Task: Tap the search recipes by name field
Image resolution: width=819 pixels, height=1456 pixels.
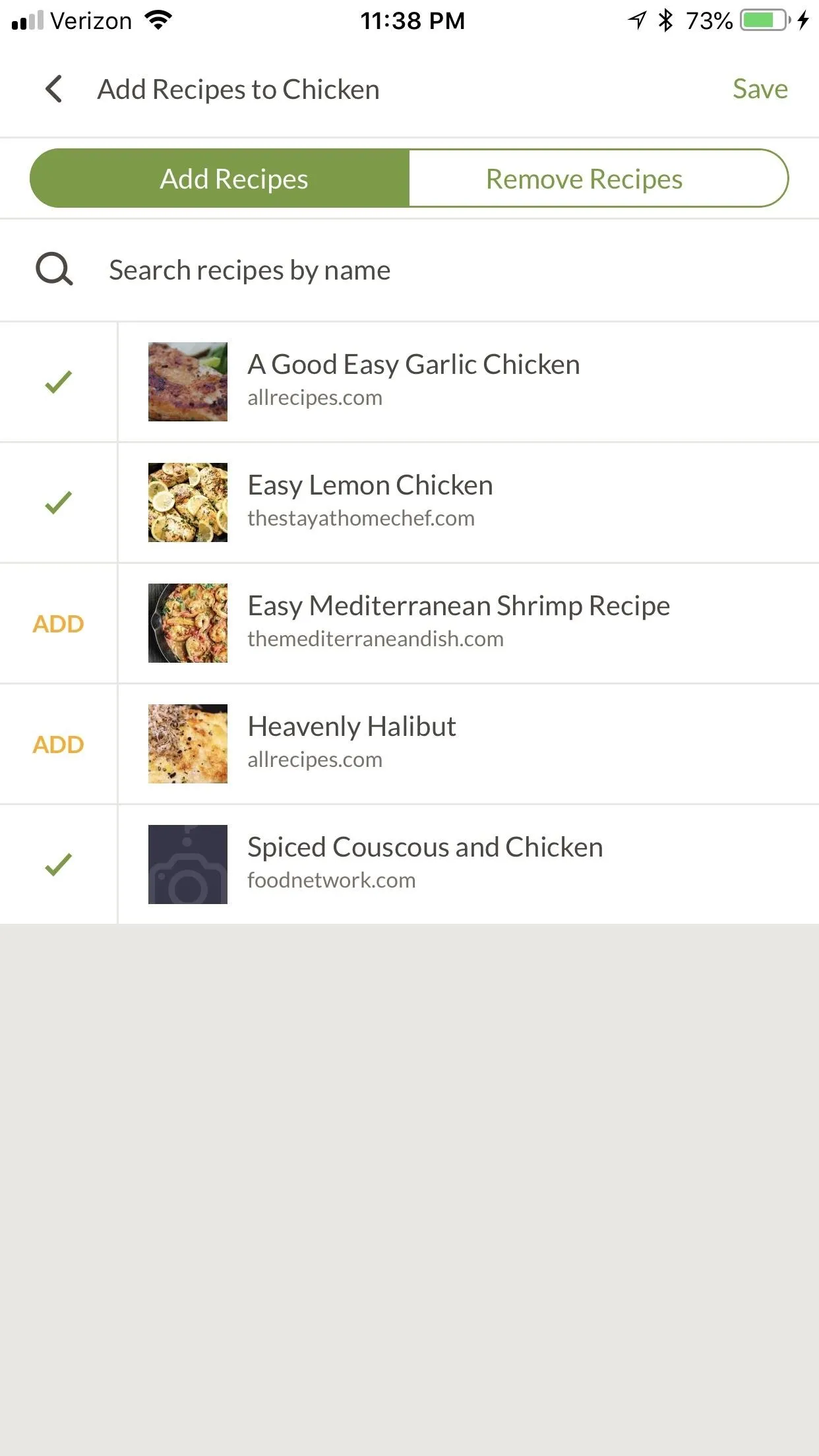Action: (x=409, y=270)
